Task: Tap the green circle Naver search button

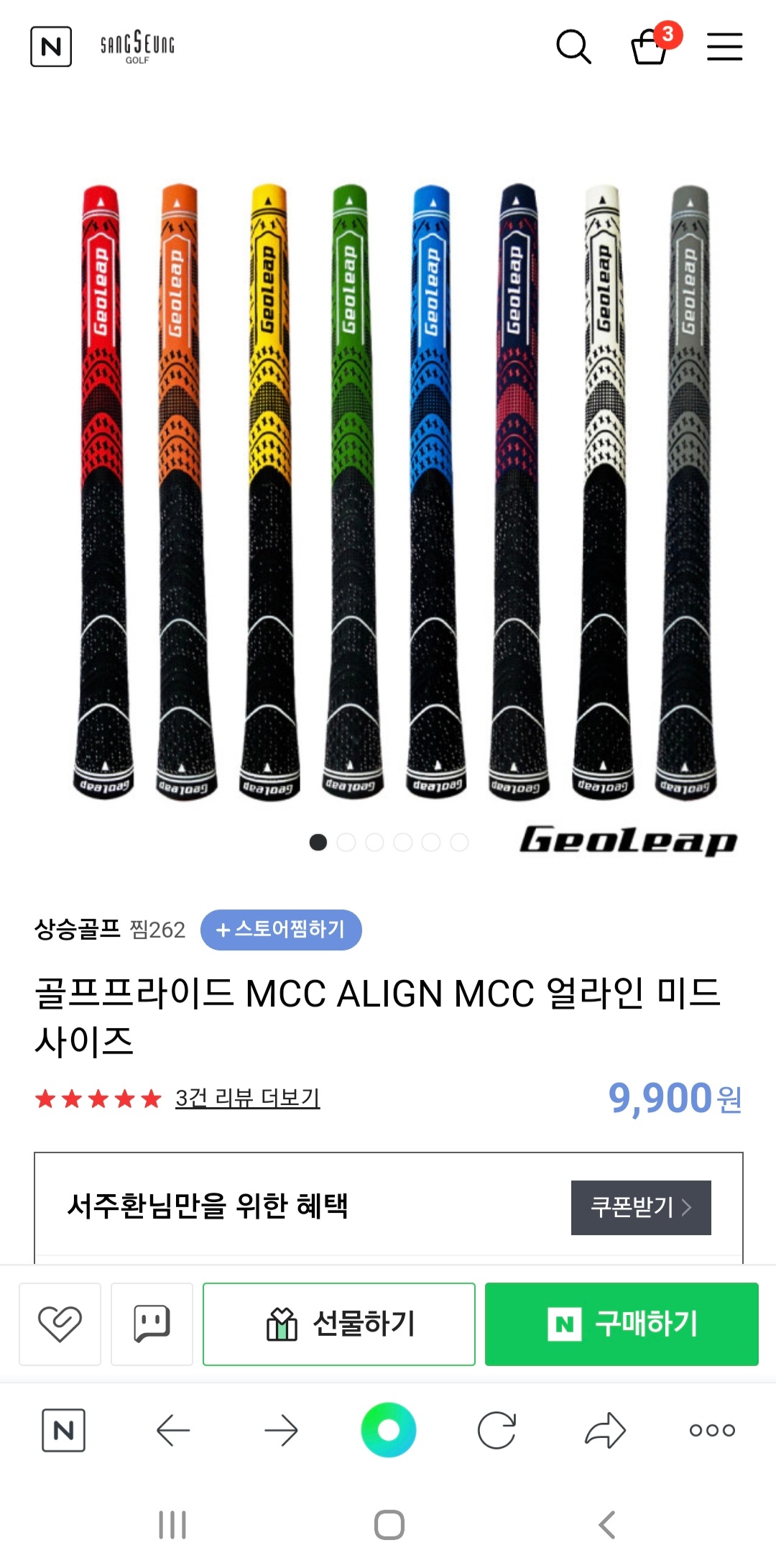Action: [x=388, y=1430]
